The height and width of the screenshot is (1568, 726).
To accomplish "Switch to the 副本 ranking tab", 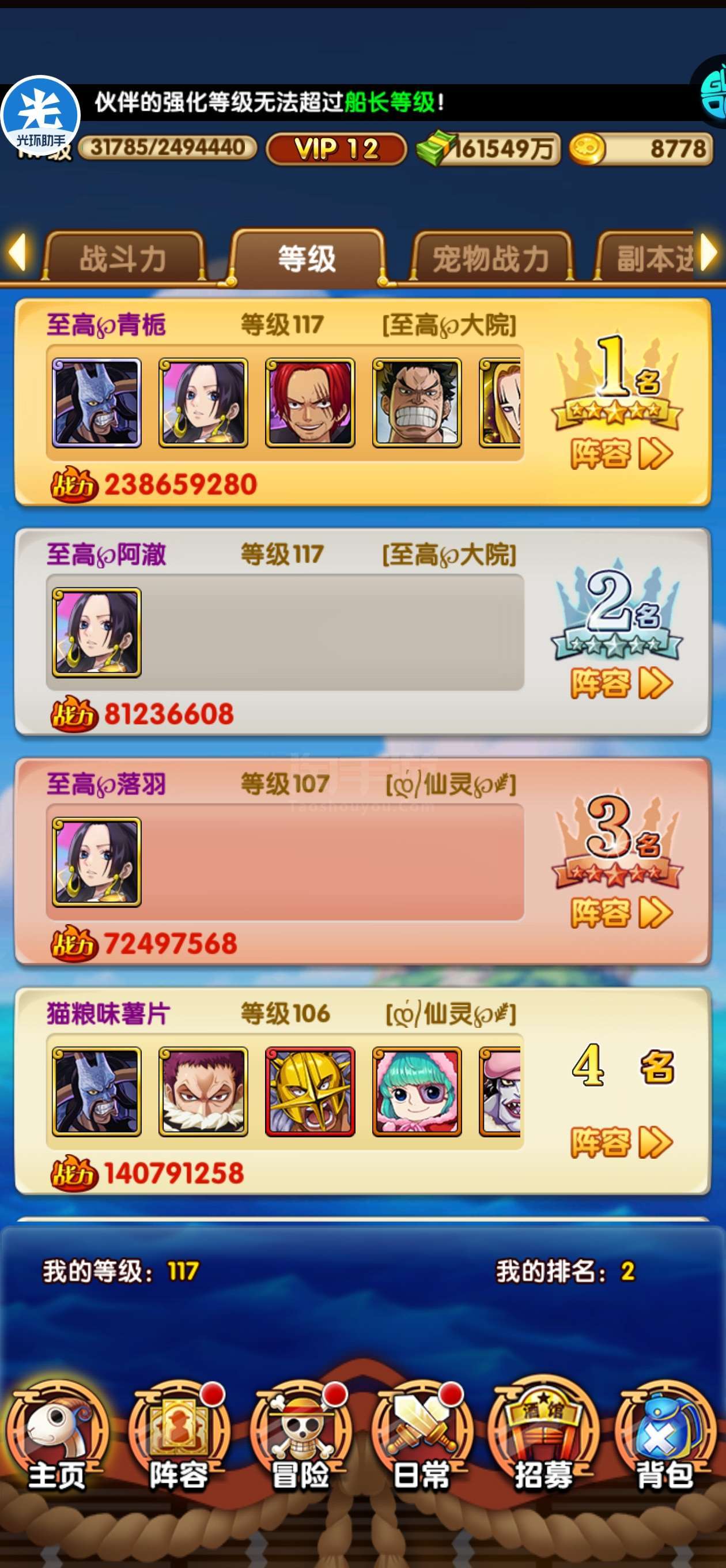I will coord(646,257).
